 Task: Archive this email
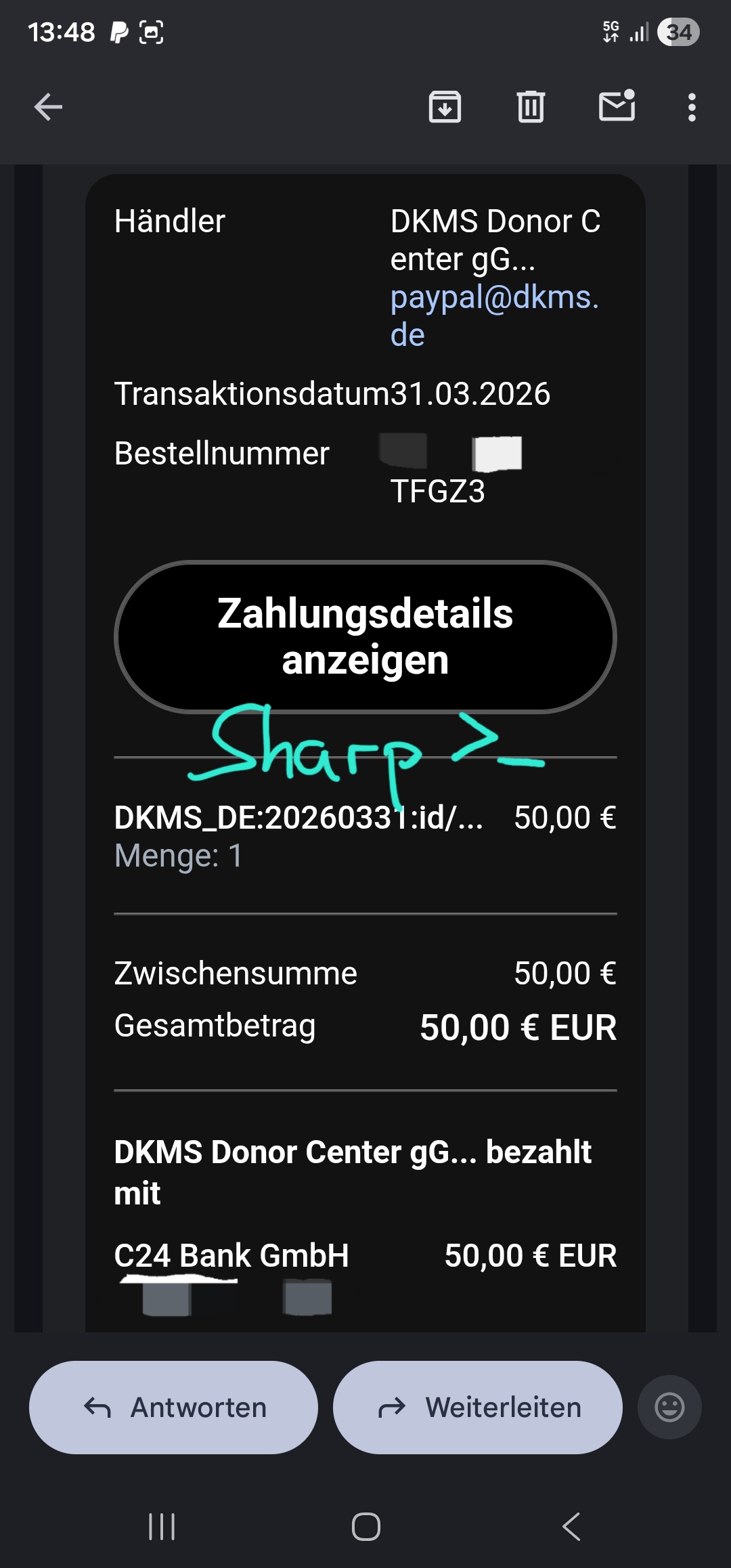[x=445, y=107]
